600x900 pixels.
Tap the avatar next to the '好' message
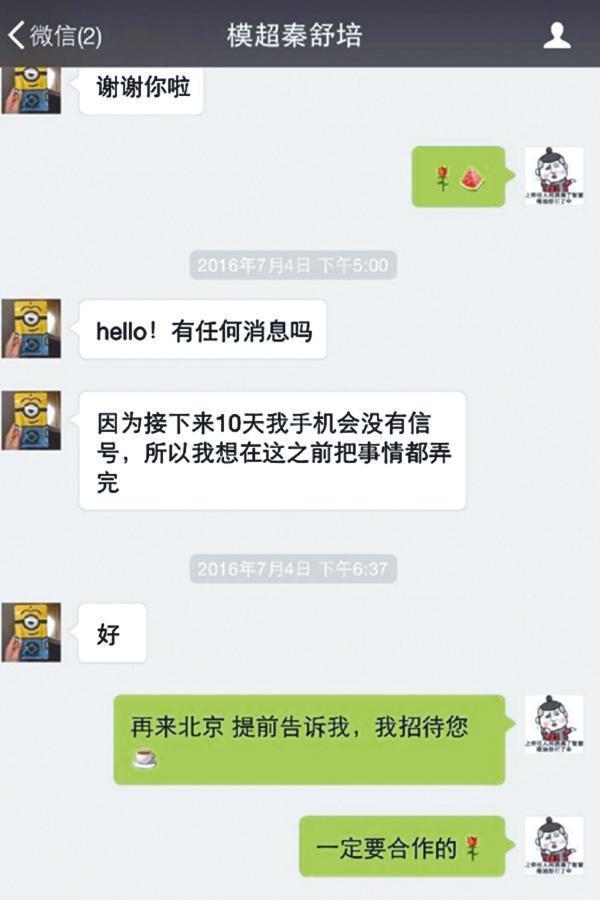click(x=31, y=632)
